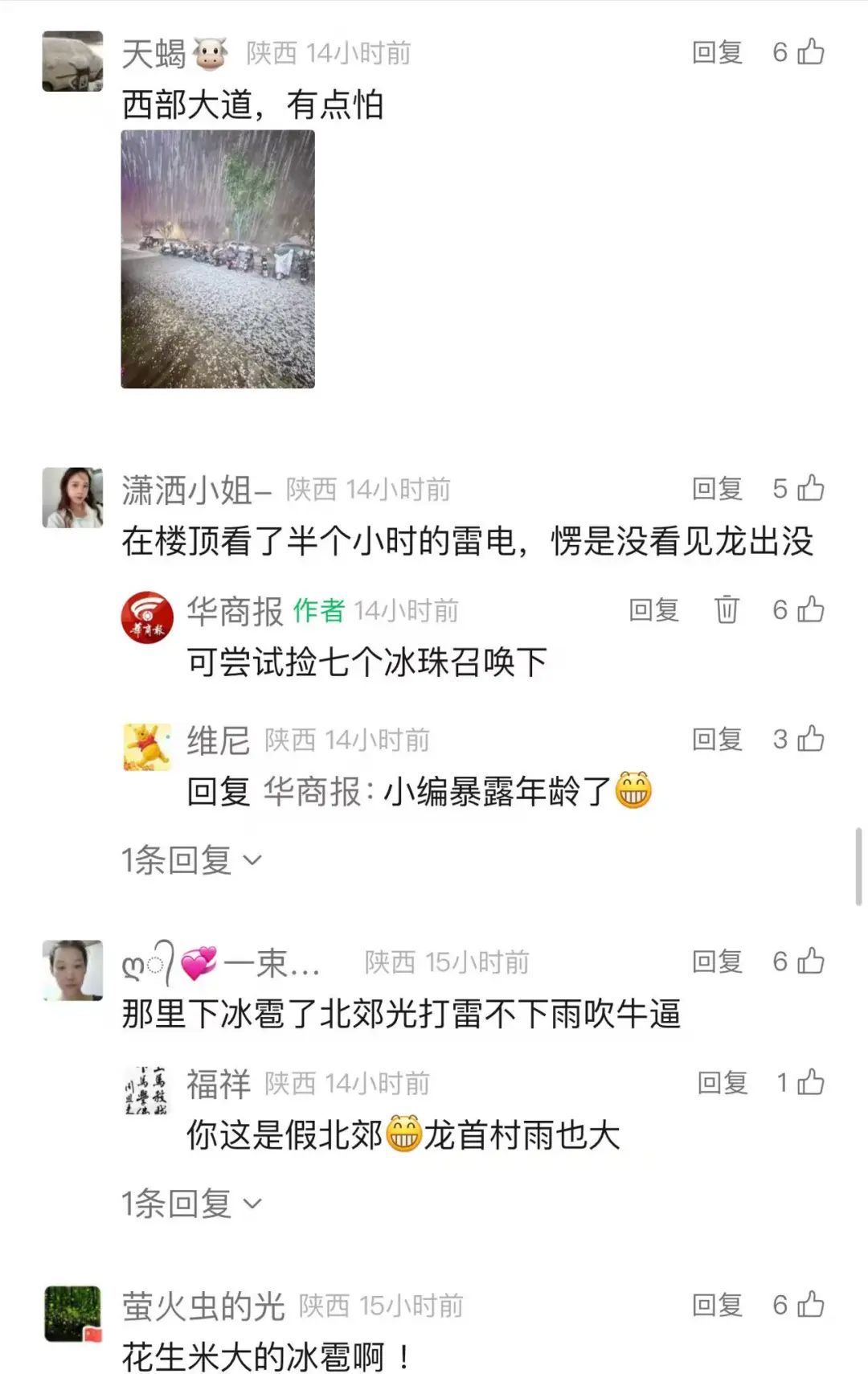Viewport: 868px width, 1374px height.
Task: Like 天蝎's comment about 西部大道
Action: (810, 52)
